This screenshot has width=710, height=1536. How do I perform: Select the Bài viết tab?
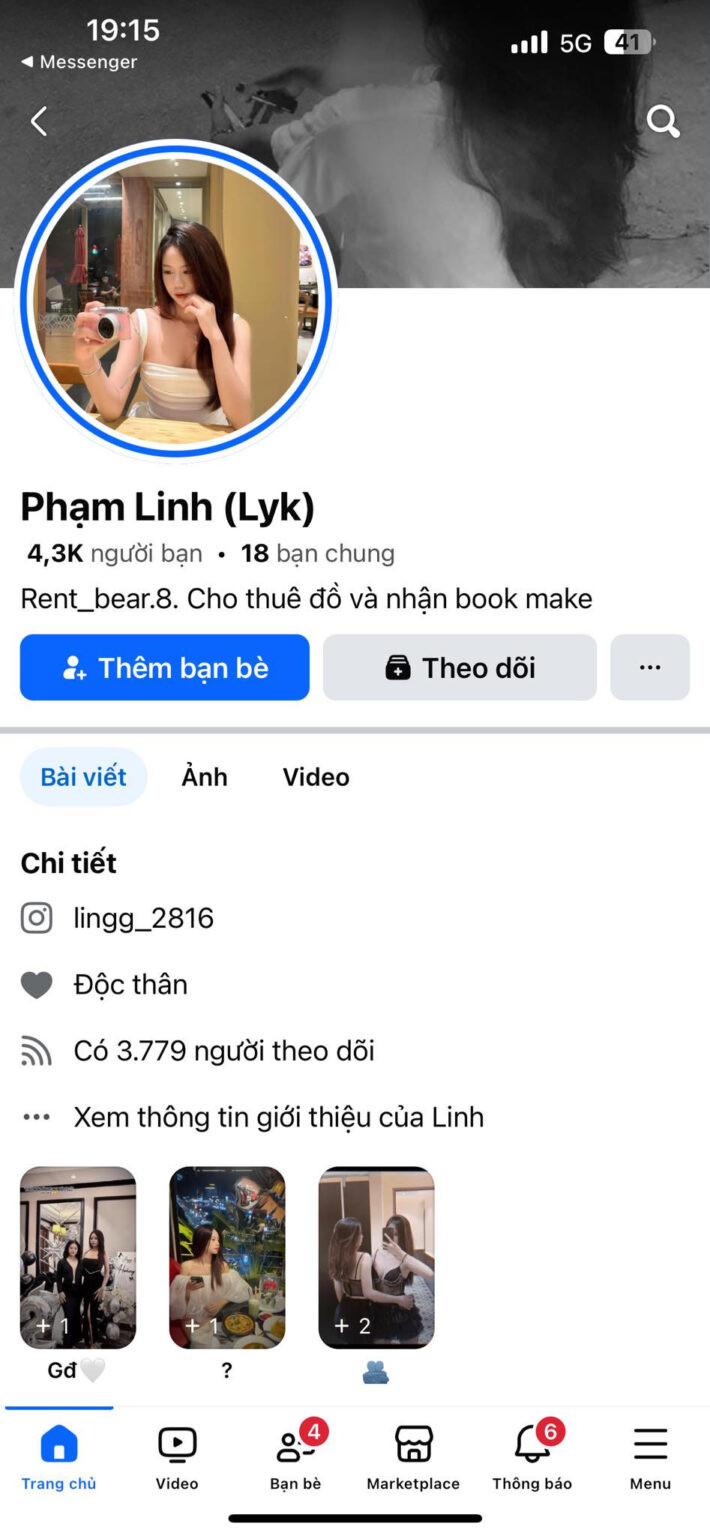(x=84, y=777)
